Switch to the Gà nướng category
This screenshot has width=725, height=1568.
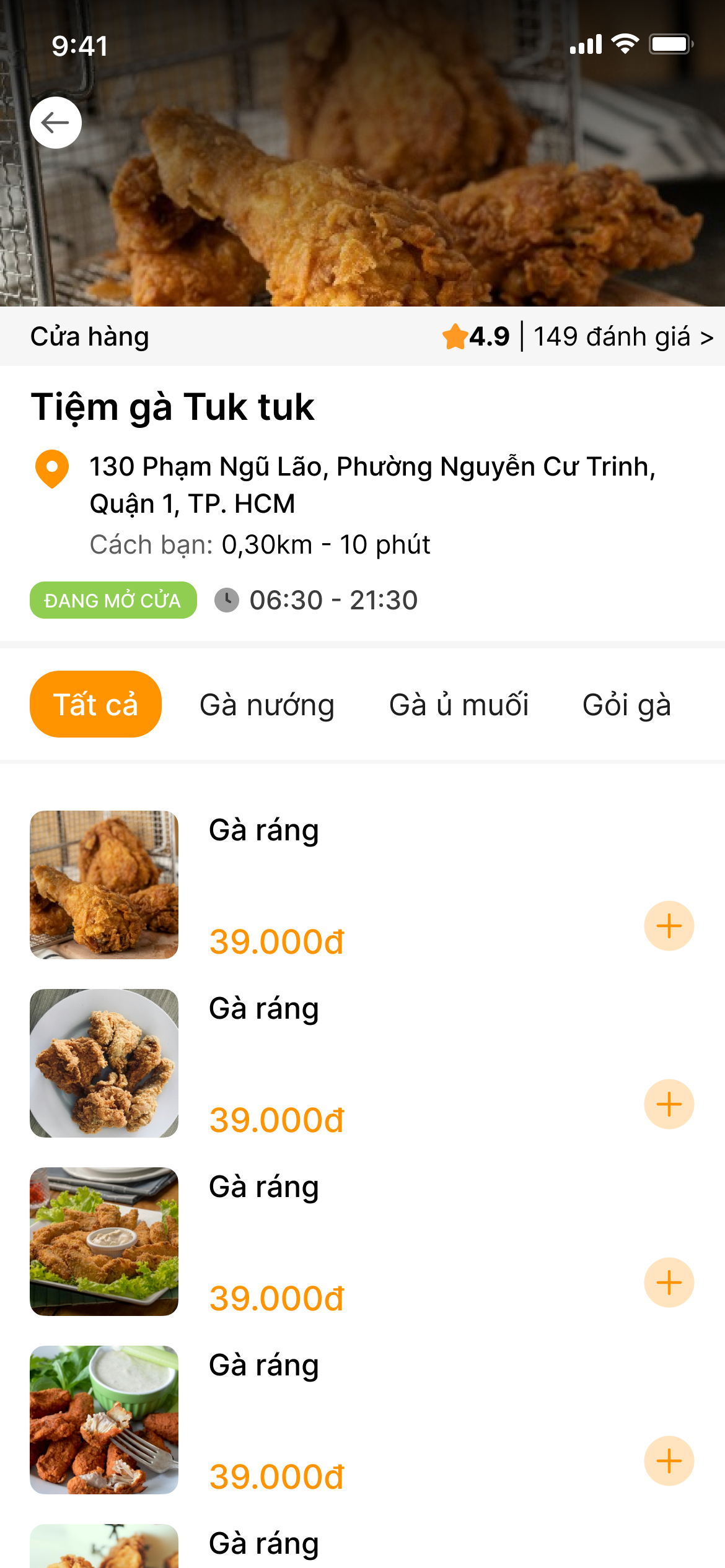[x=266, y=705]
